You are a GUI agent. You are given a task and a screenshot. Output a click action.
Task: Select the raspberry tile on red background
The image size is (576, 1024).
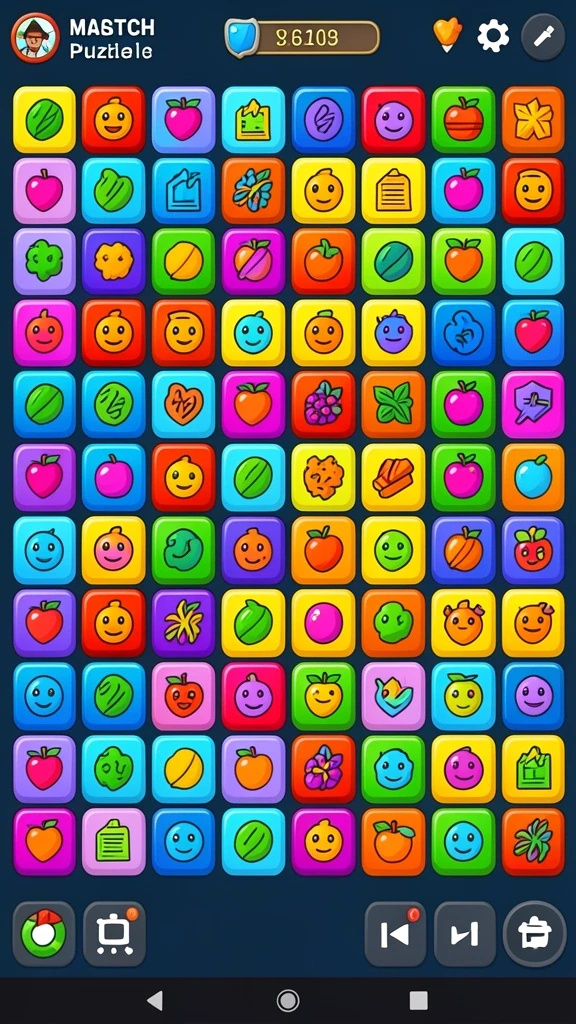(x=324, y=404)
